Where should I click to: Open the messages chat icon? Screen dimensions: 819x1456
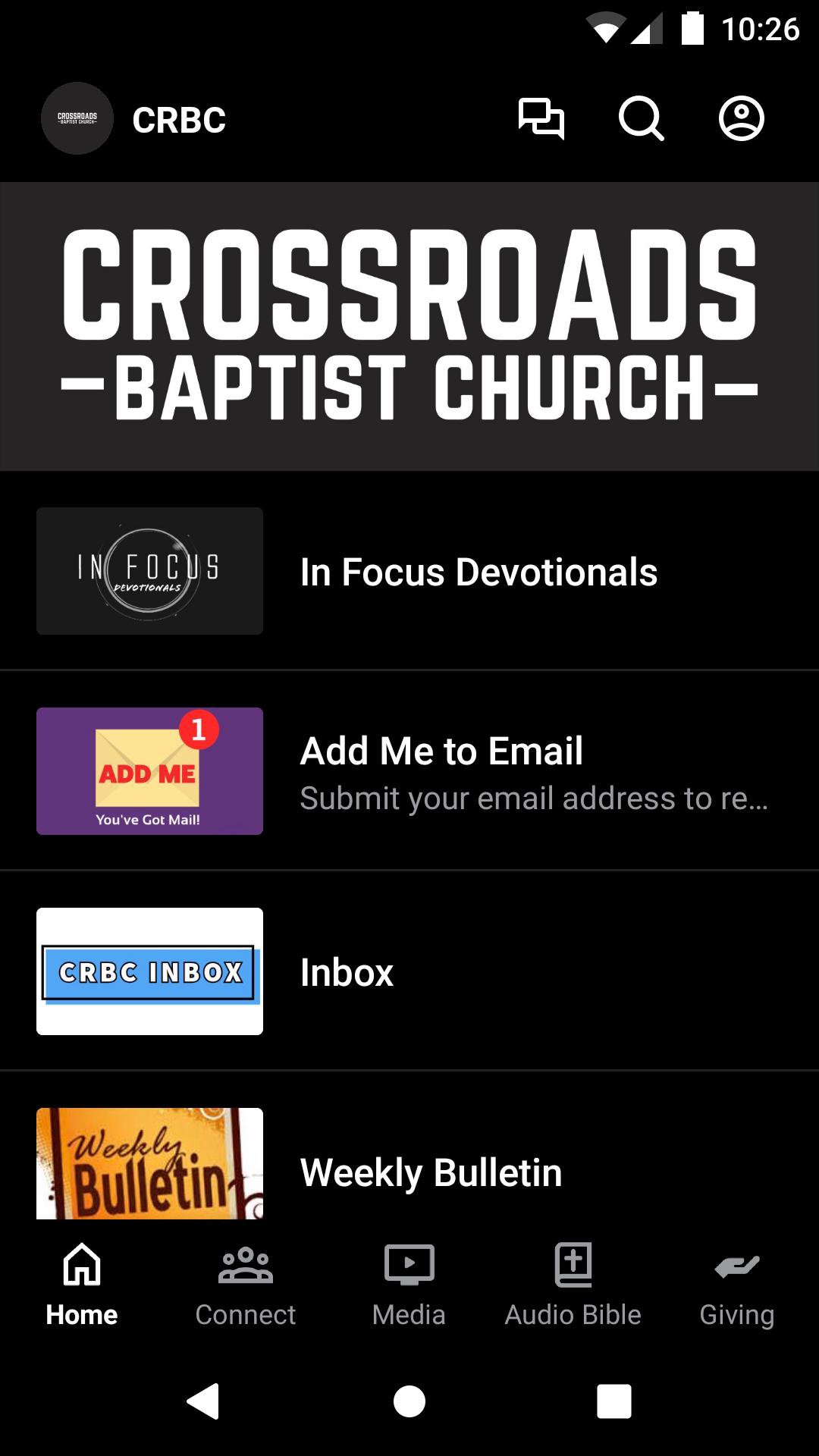pos(541,119)
